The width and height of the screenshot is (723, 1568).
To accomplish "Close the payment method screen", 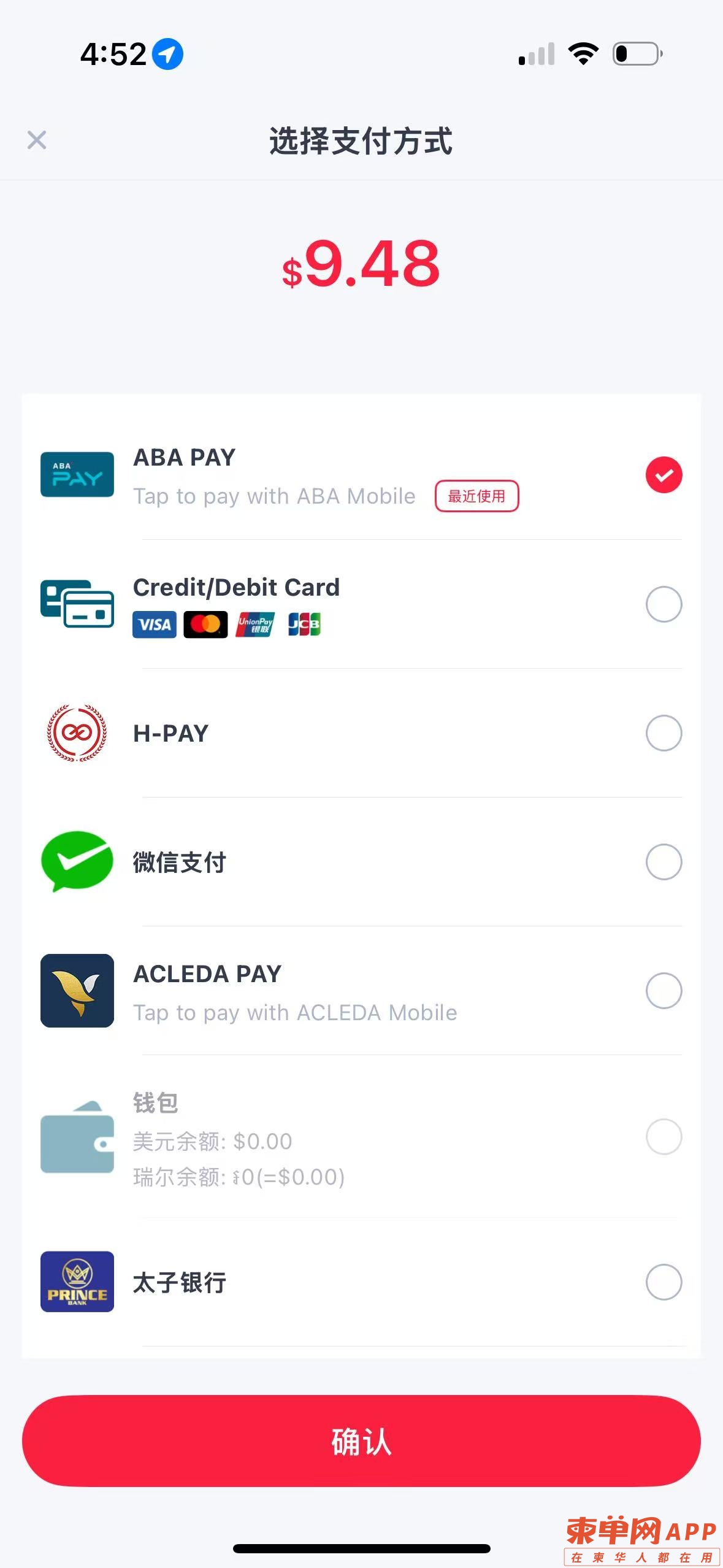I will (37, 140).
